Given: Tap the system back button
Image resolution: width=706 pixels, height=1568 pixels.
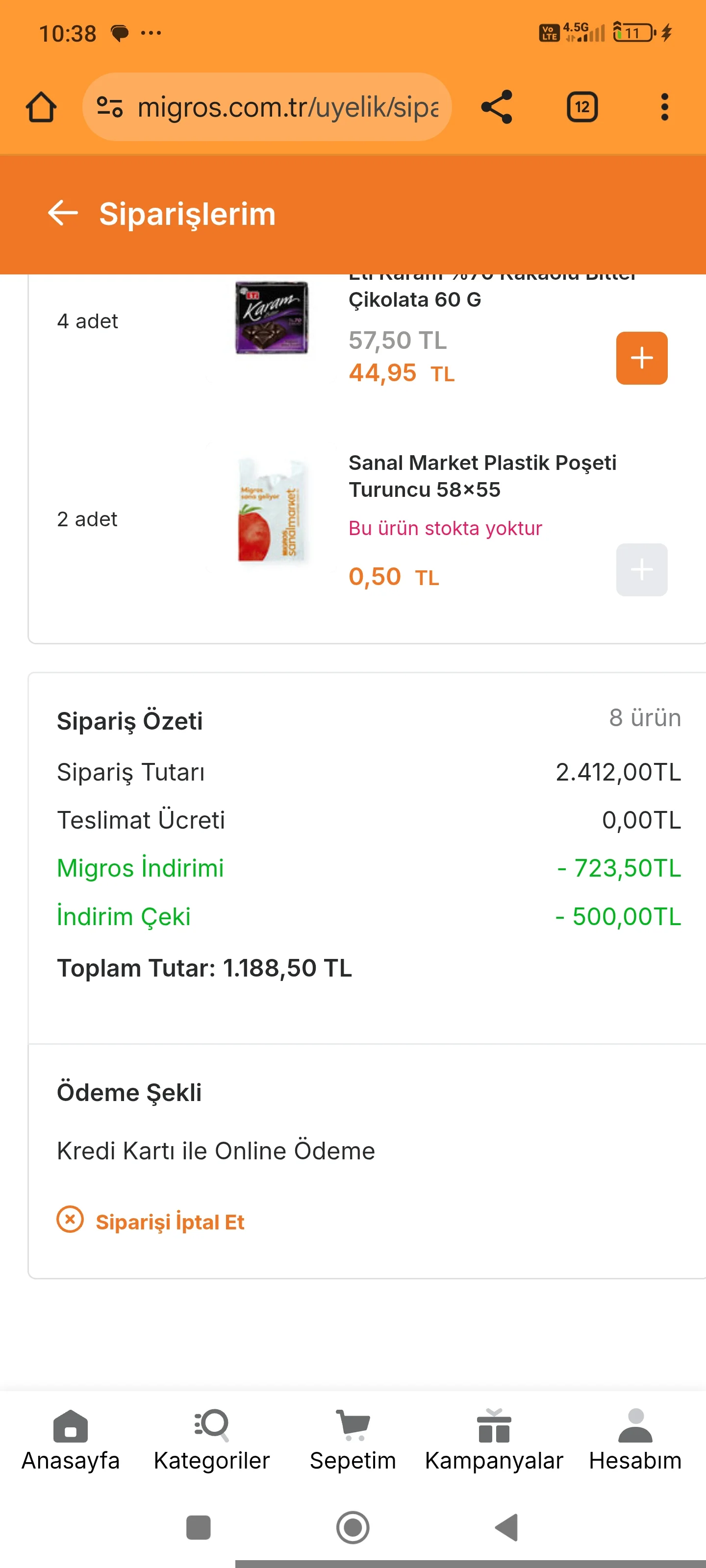Looking at the screenshot, I should coord(506,1527).
